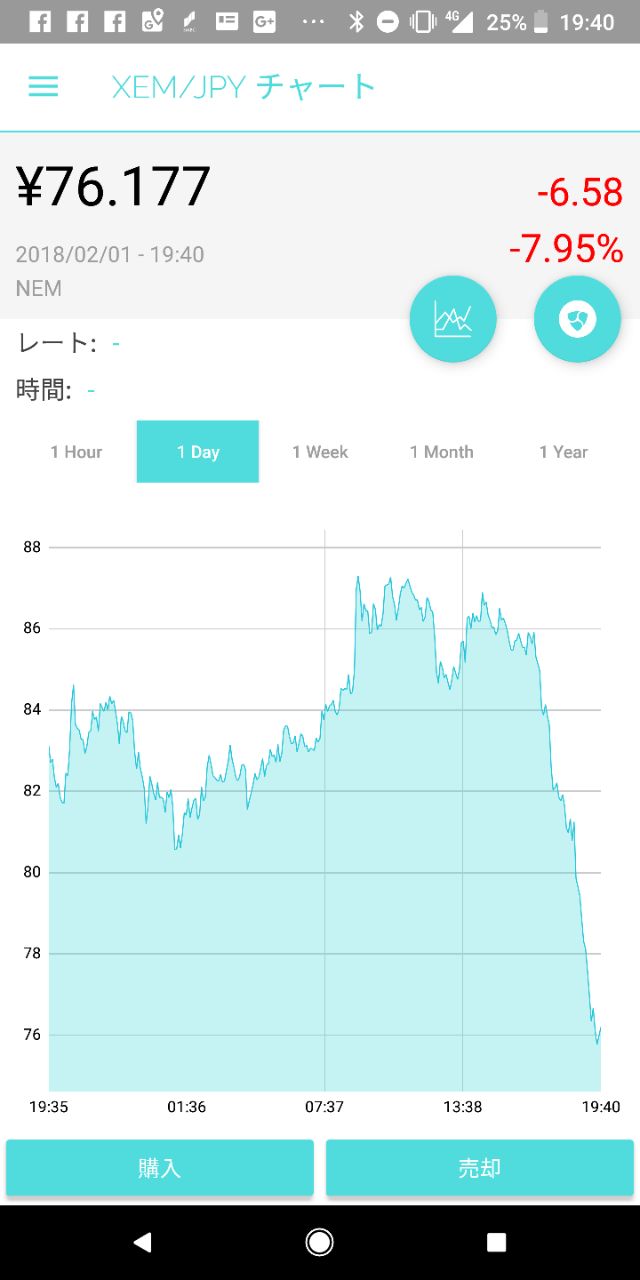Viewport: 640px width, 1280px height.
Task: Switch chart to 1 Week
Action: pos(320,452)
